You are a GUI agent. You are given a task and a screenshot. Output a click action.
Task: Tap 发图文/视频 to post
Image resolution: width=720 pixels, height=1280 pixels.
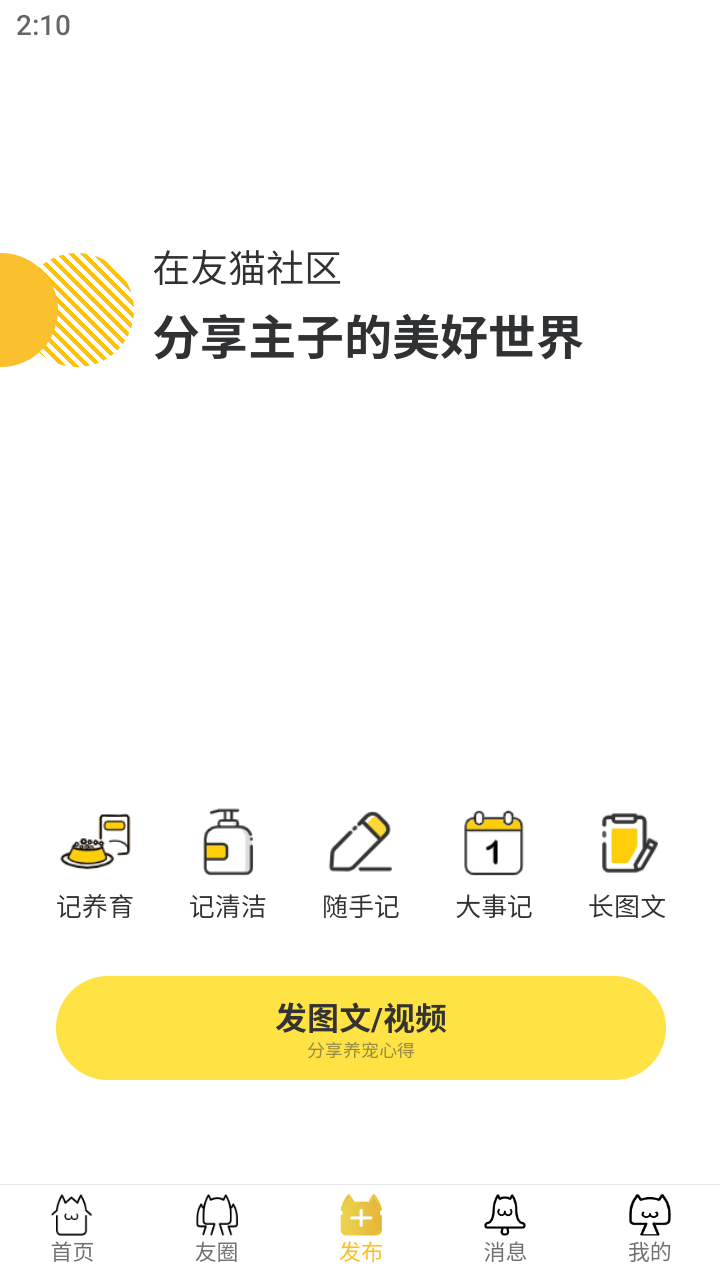pos(361,1028)
